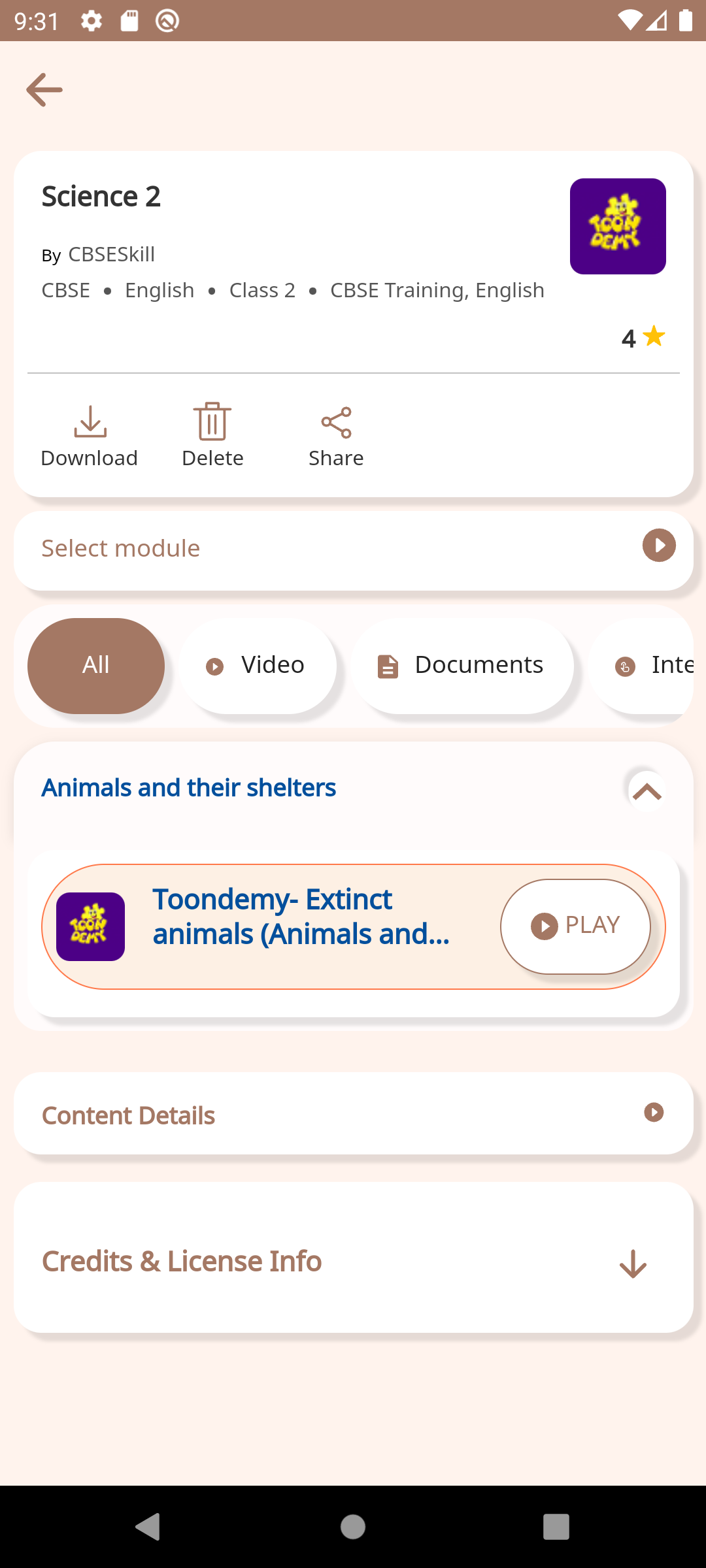This screenshot has width=706, height=1568.
Task: Share the Science 2 course
Action: click(x=336, y=436)
